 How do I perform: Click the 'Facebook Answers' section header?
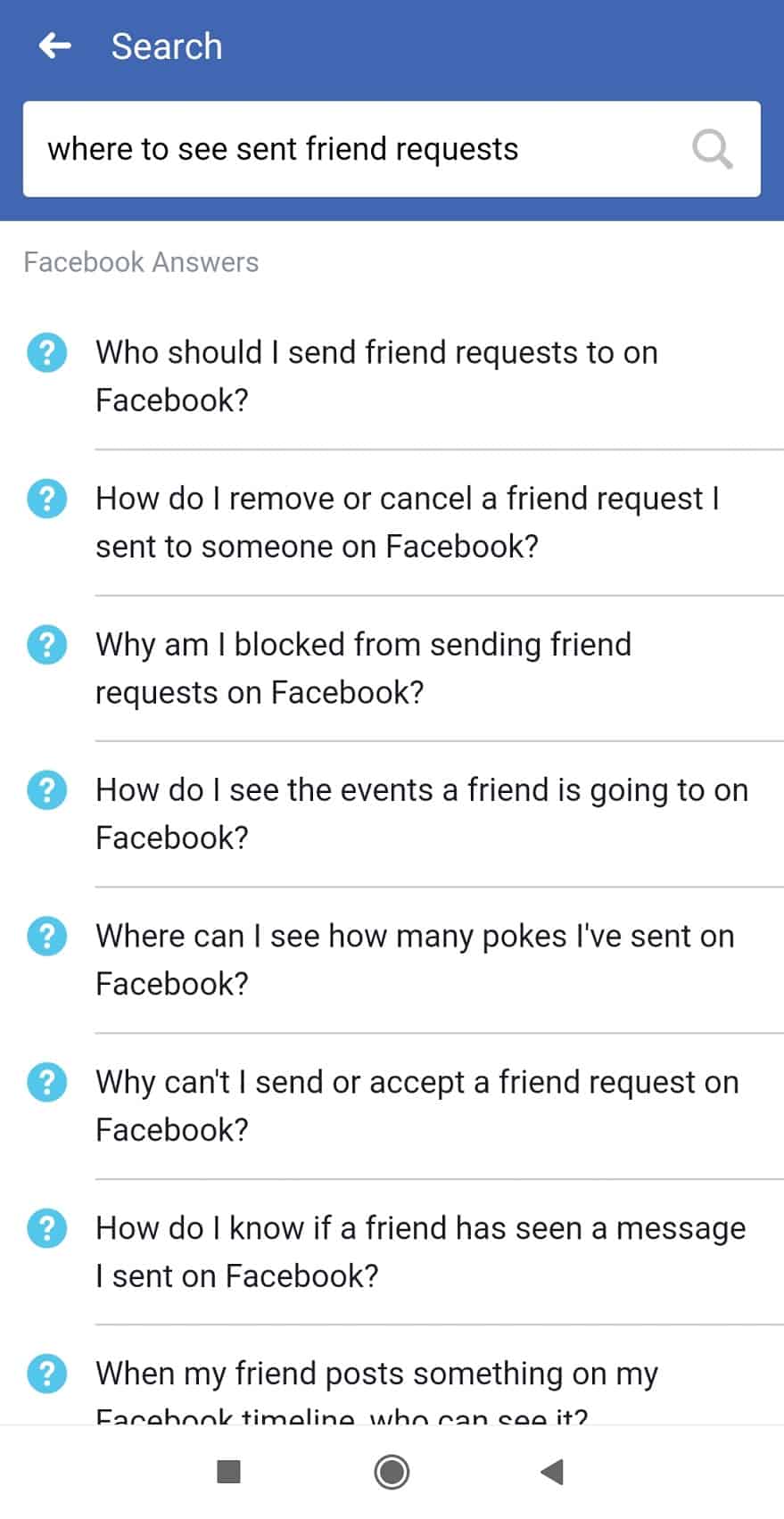tap(140, 261)
